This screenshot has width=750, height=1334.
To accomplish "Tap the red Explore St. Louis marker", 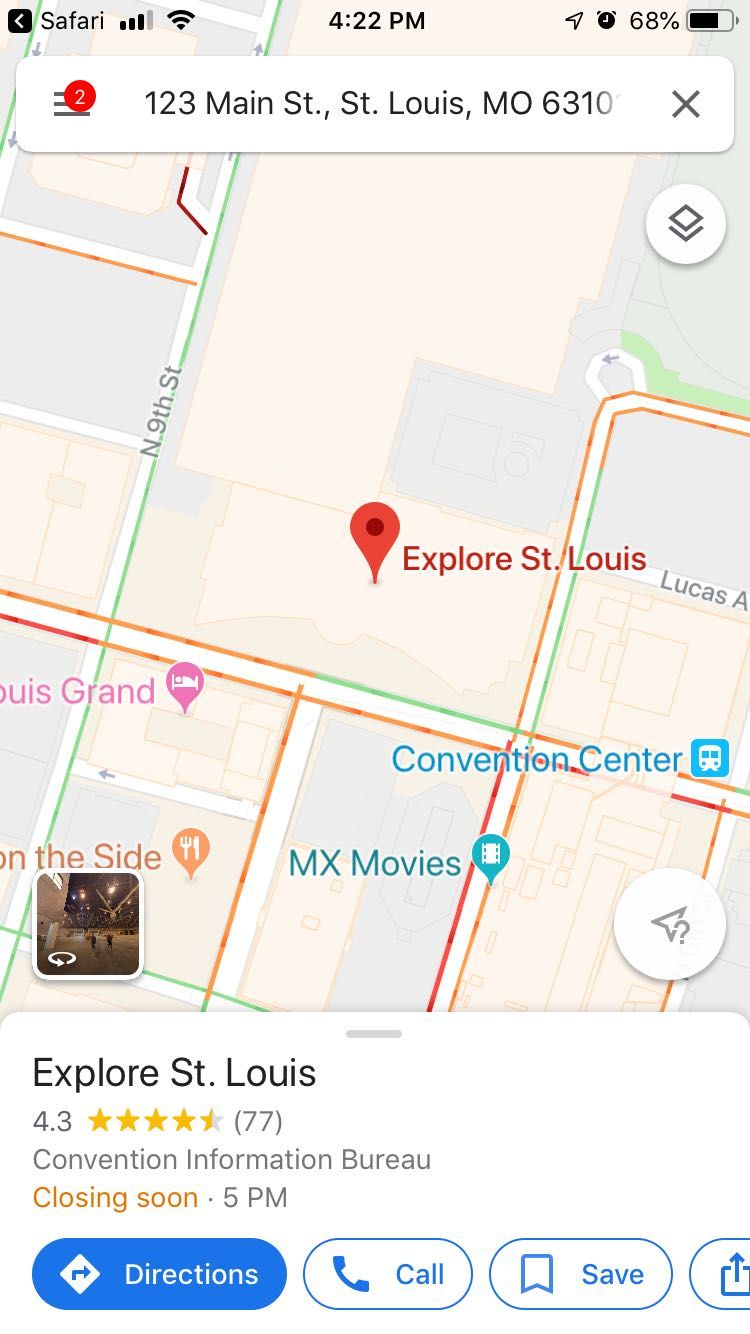I will pyautogui.click(x=375, y=535).
